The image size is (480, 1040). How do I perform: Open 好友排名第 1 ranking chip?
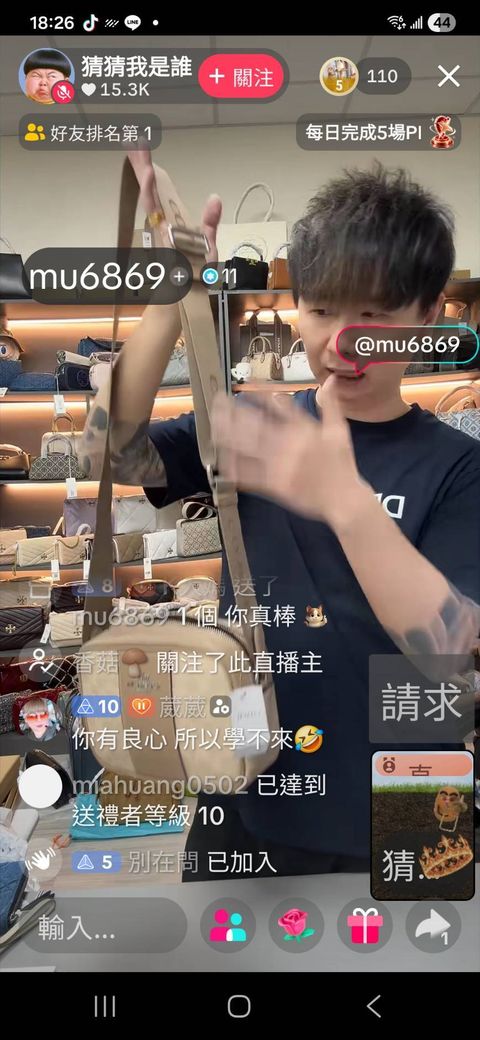pyautogui.click(x=90, y=133)
